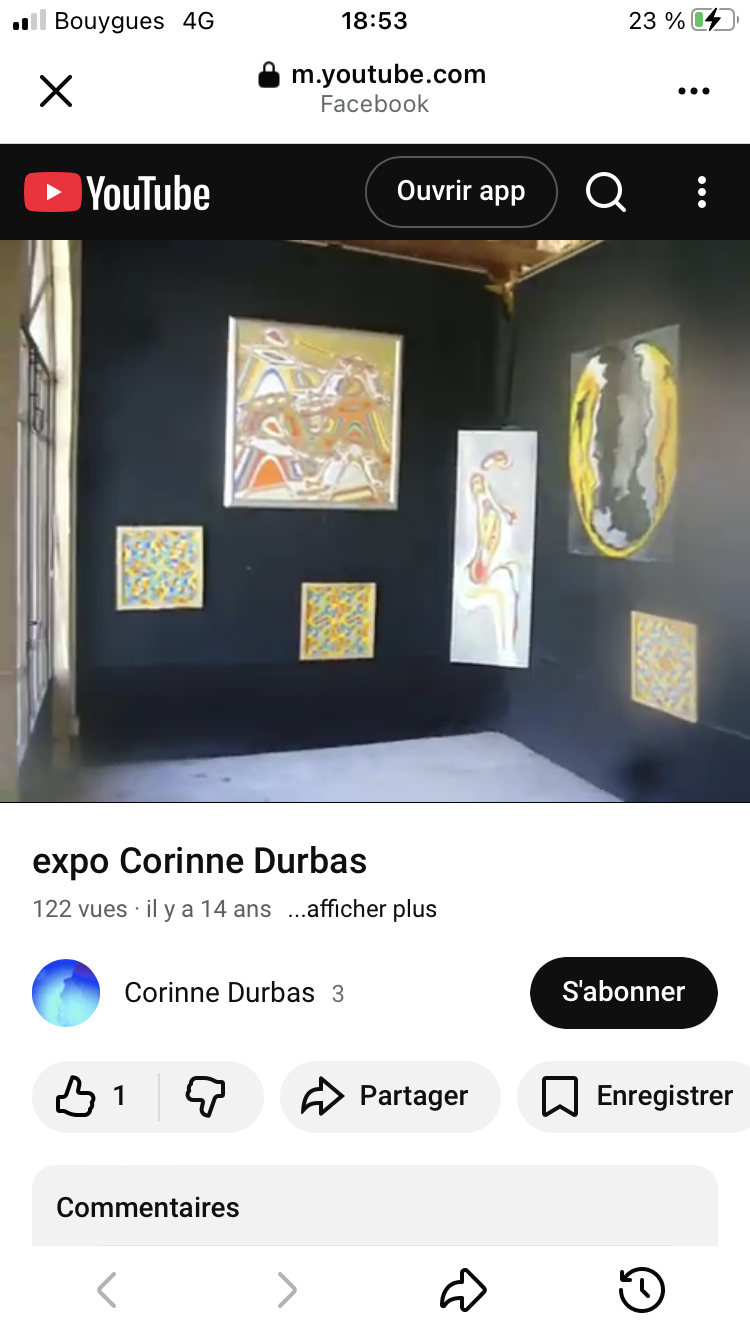The width and height of the screenshot is (750, 1334).
Task: Share the page from bottom toolbar
Action: coord(463,1289)
